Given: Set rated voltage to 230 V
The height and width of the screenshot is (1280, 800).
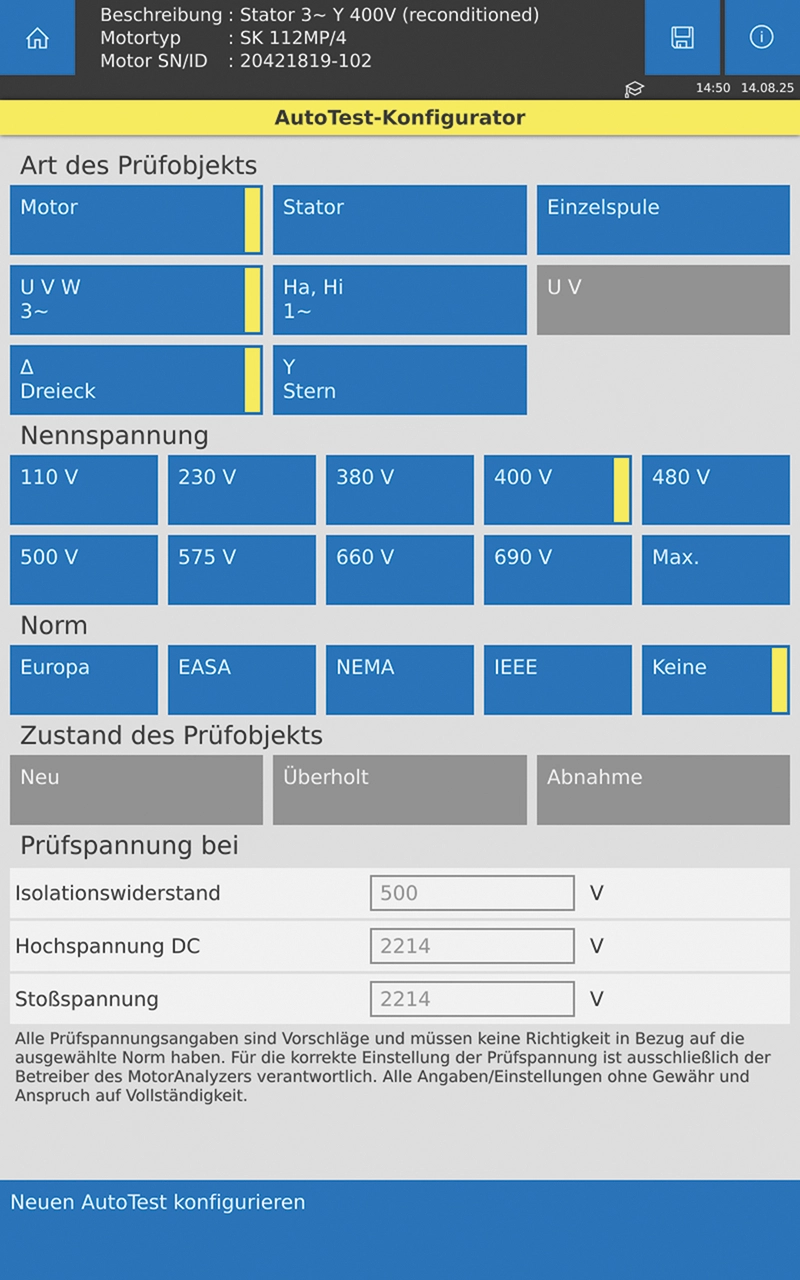Looking at the screenshot, I should click(241, 490).
